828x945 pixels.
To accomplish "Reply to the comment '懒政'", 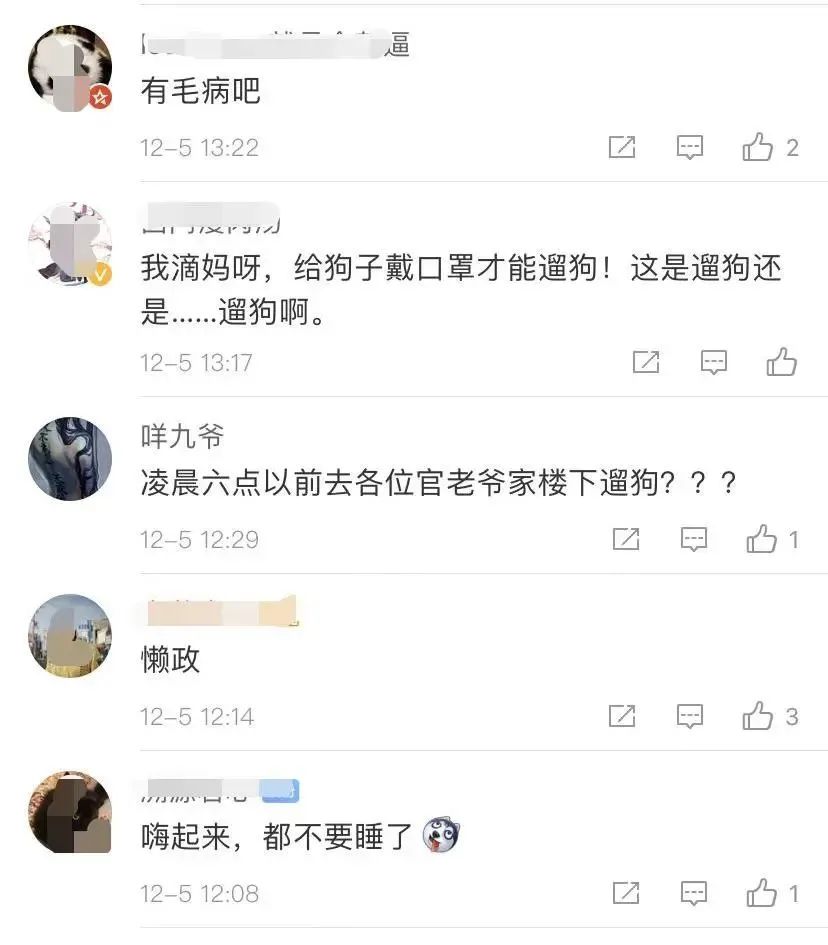I will (x=690, y=716).
